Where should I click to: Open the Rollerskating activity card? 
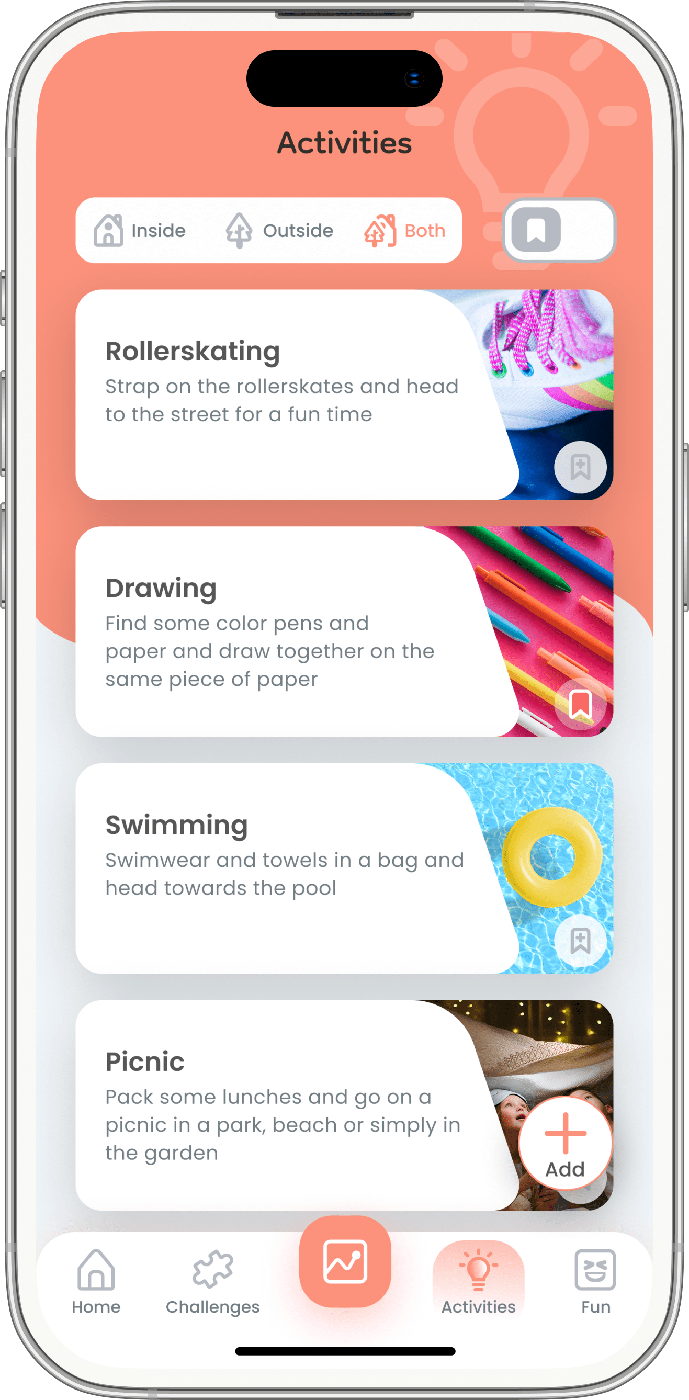(290, 395)
